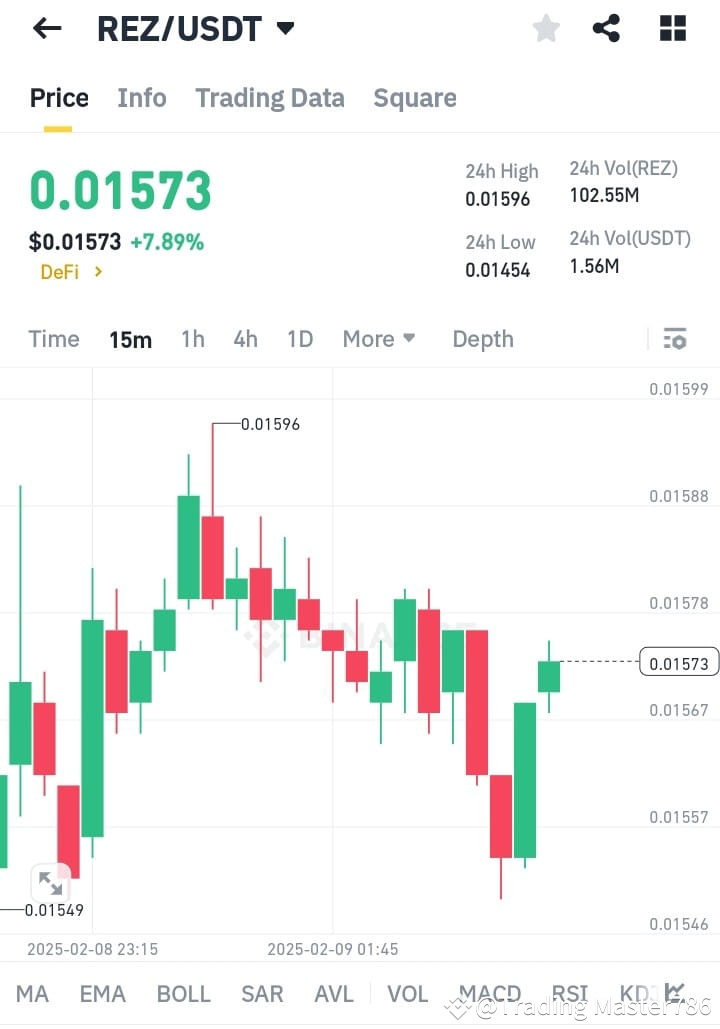Open chart settings icon beside Depth
This screenshot has height=1029, width=720.
tap(675, 339)
